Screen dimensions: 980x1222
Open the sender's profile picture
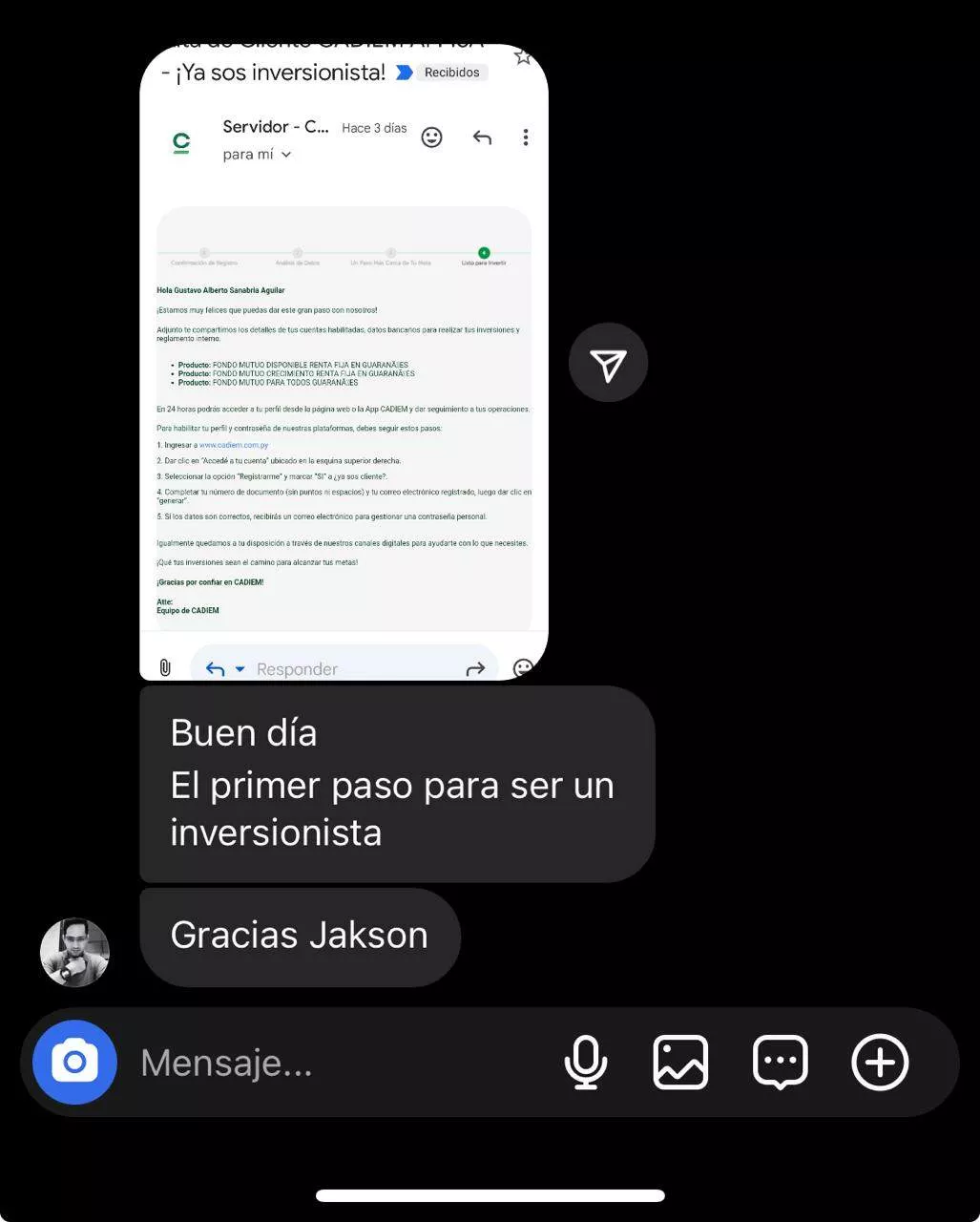point(74,952)
